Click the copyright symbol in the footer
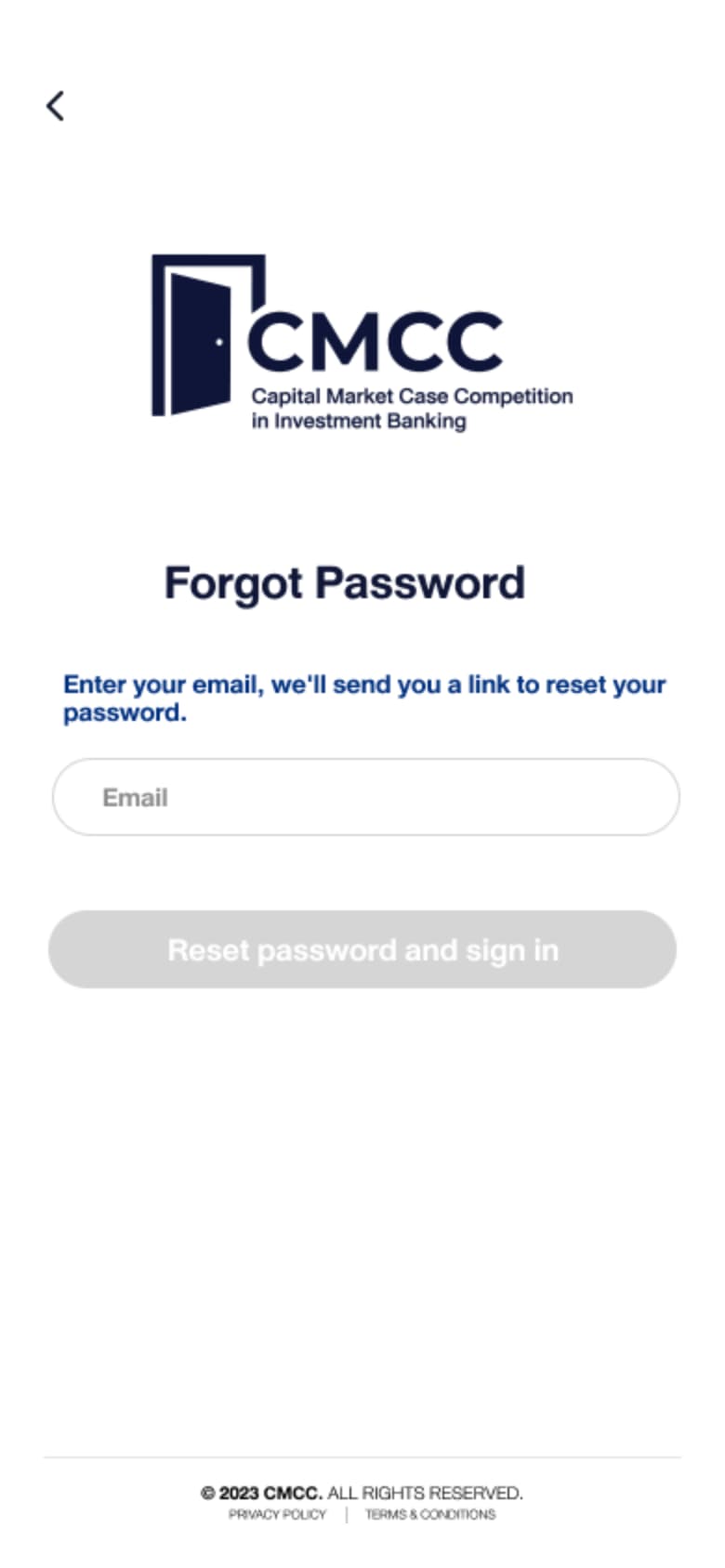This screenshot has height=1568, width=725. coord(210,1494)
